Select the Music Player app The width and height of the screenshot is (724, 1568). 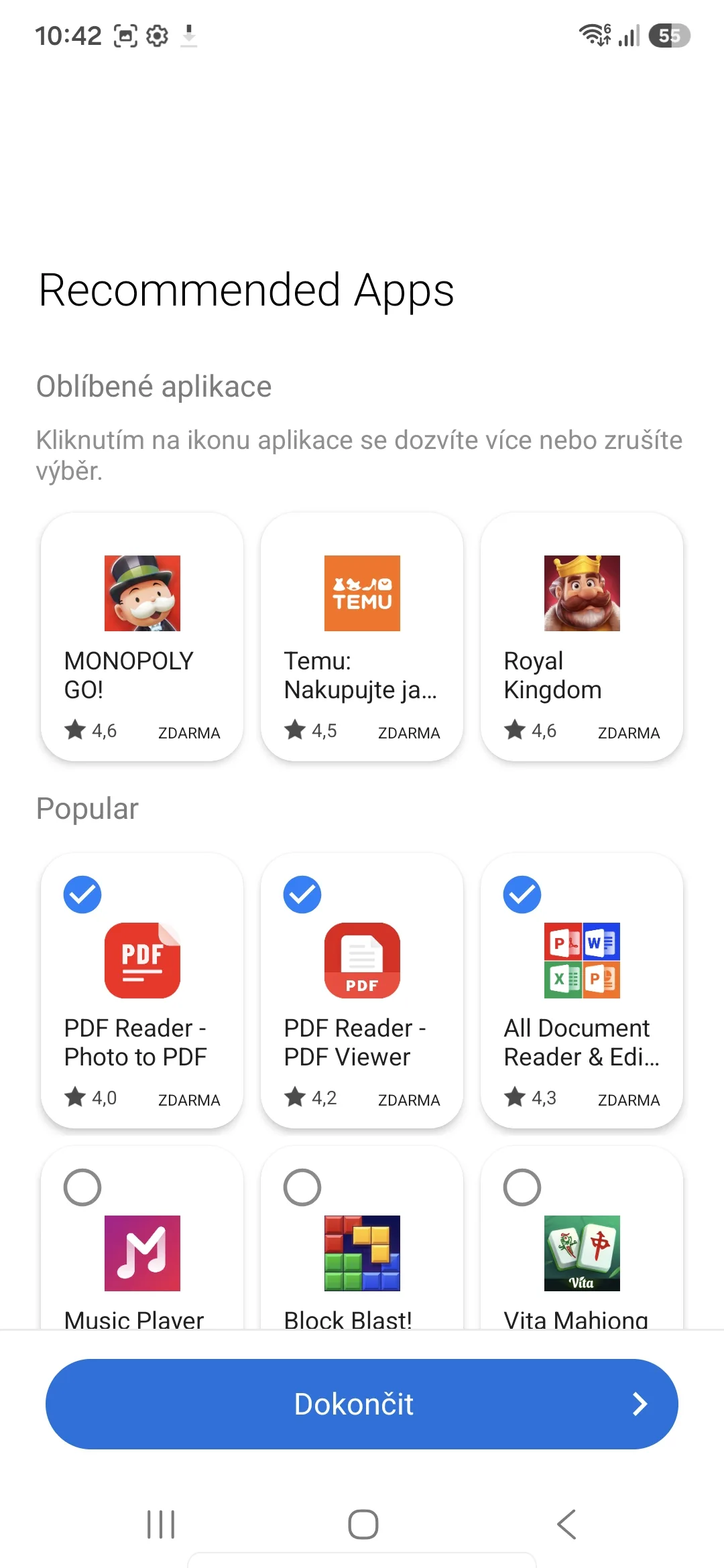click(82, 1187)
